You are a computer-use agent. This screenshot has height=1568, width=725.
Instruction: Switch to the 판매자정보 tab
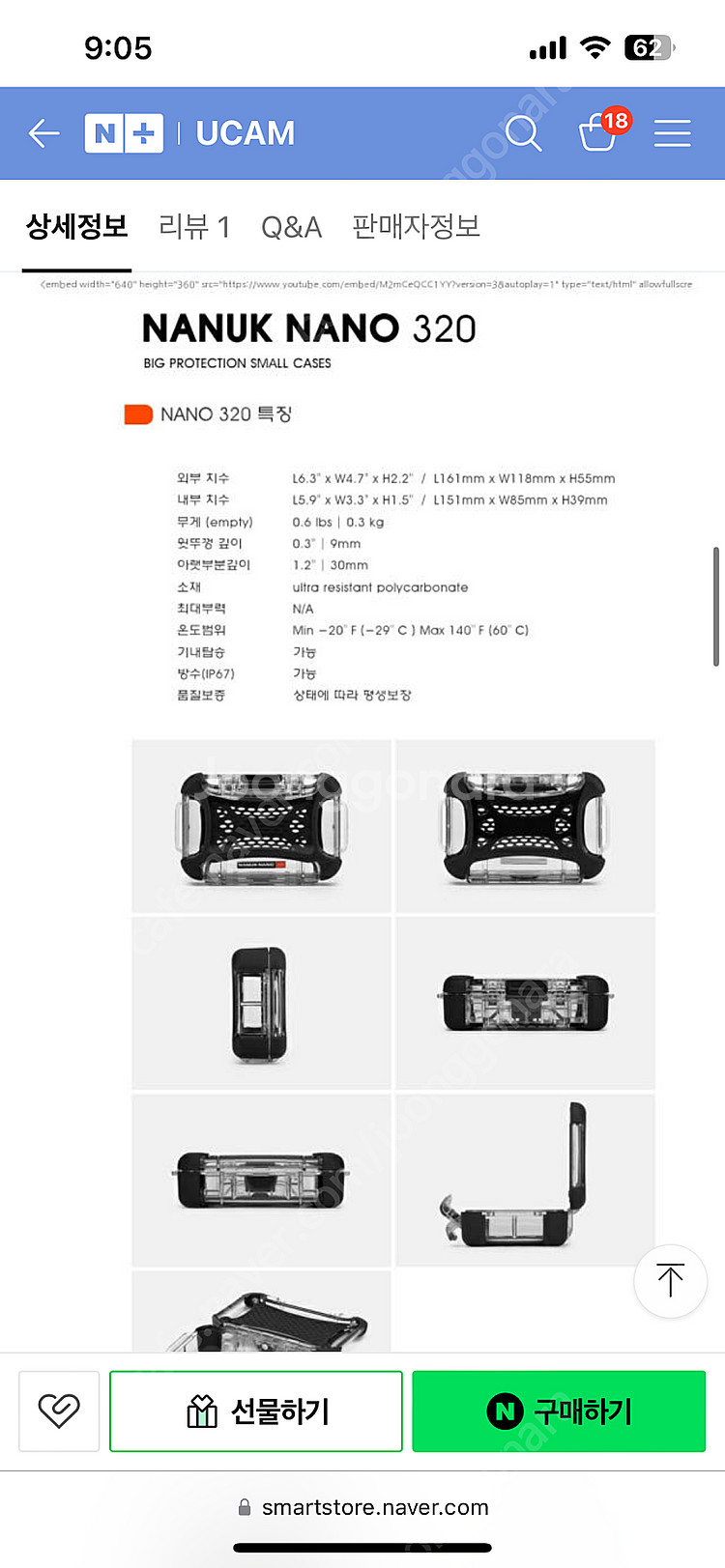click(x=416, y=227)
